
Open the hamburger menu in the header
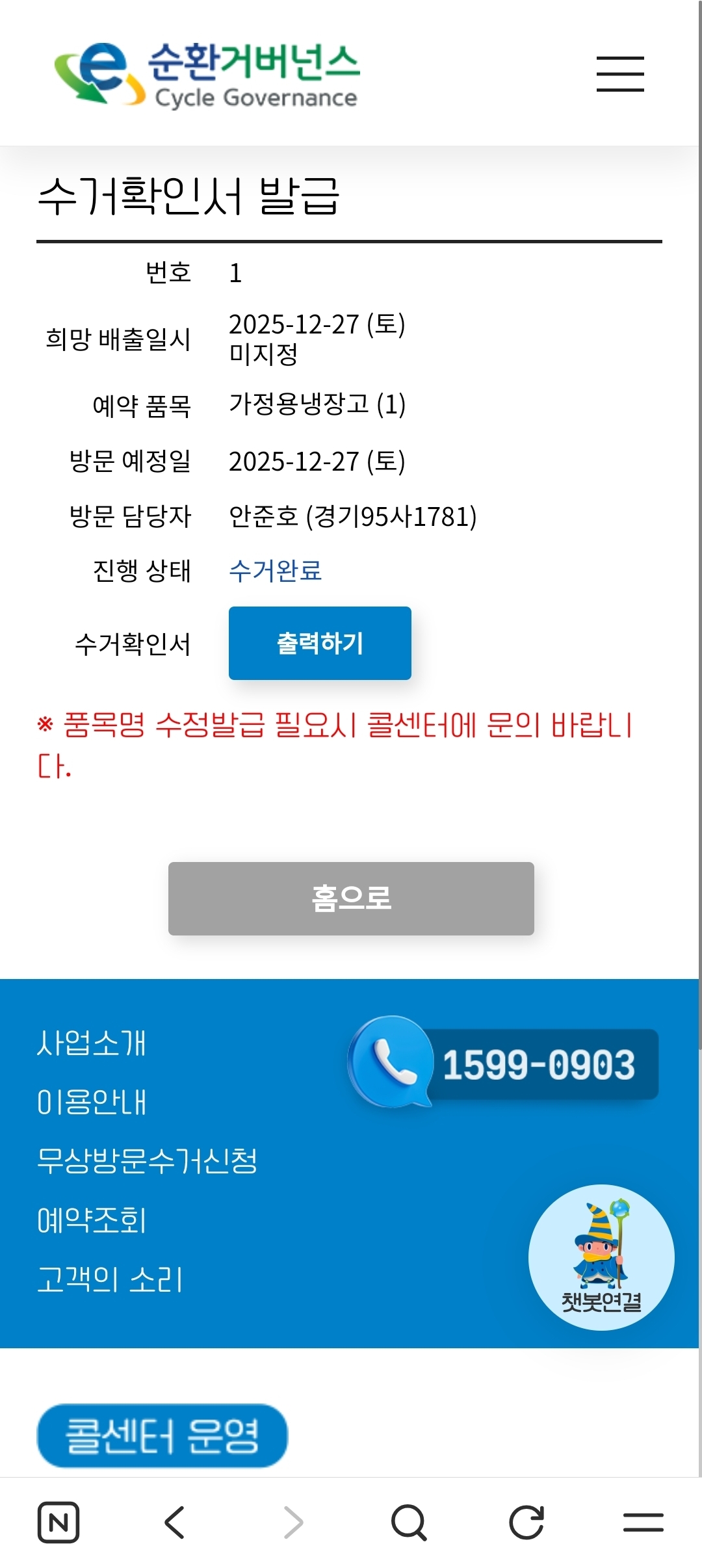pyautogui.click(x=620, y=73)
